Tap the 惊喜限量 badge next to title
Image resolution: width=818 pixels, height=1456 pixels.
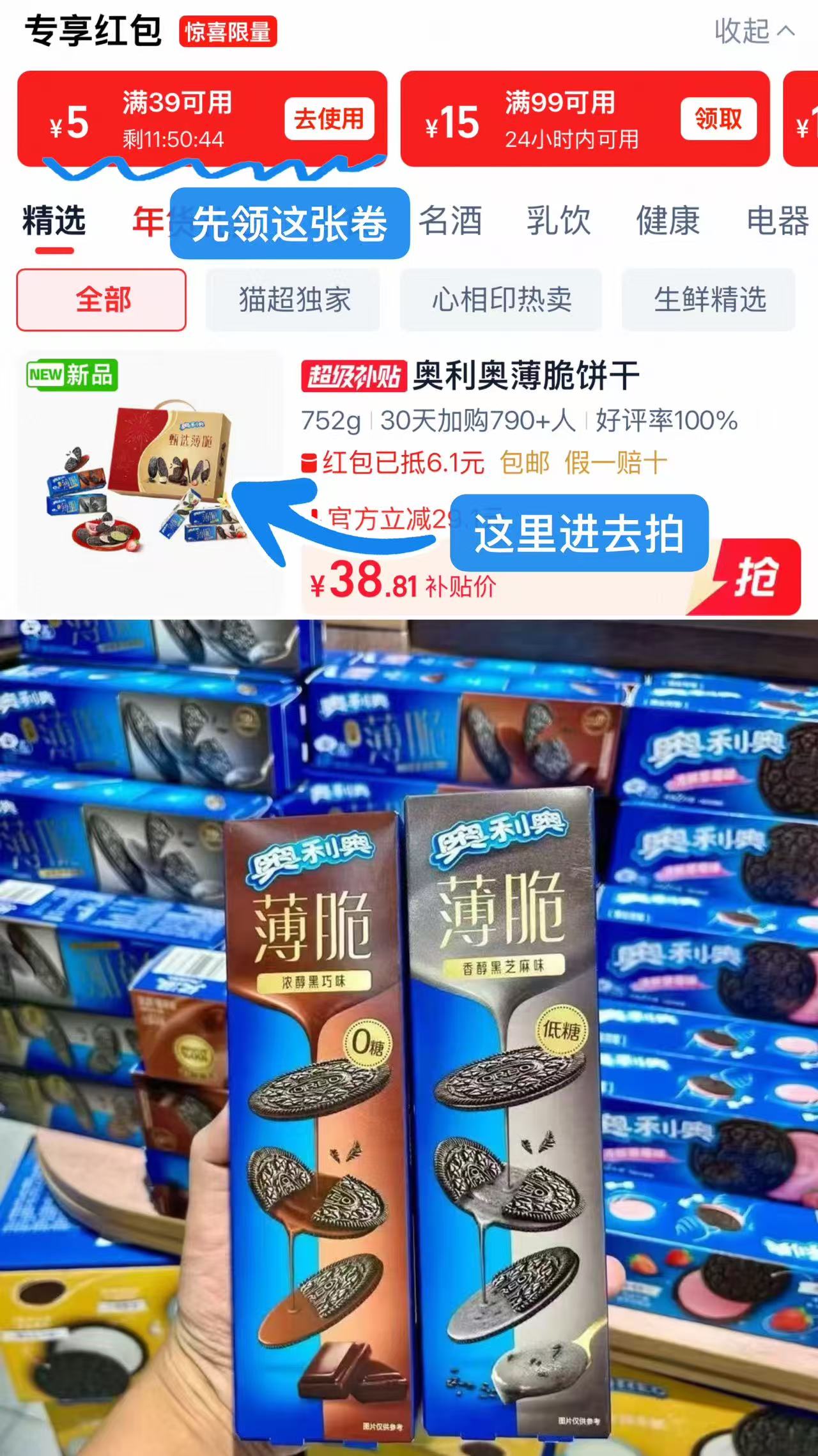pos(229,33)
